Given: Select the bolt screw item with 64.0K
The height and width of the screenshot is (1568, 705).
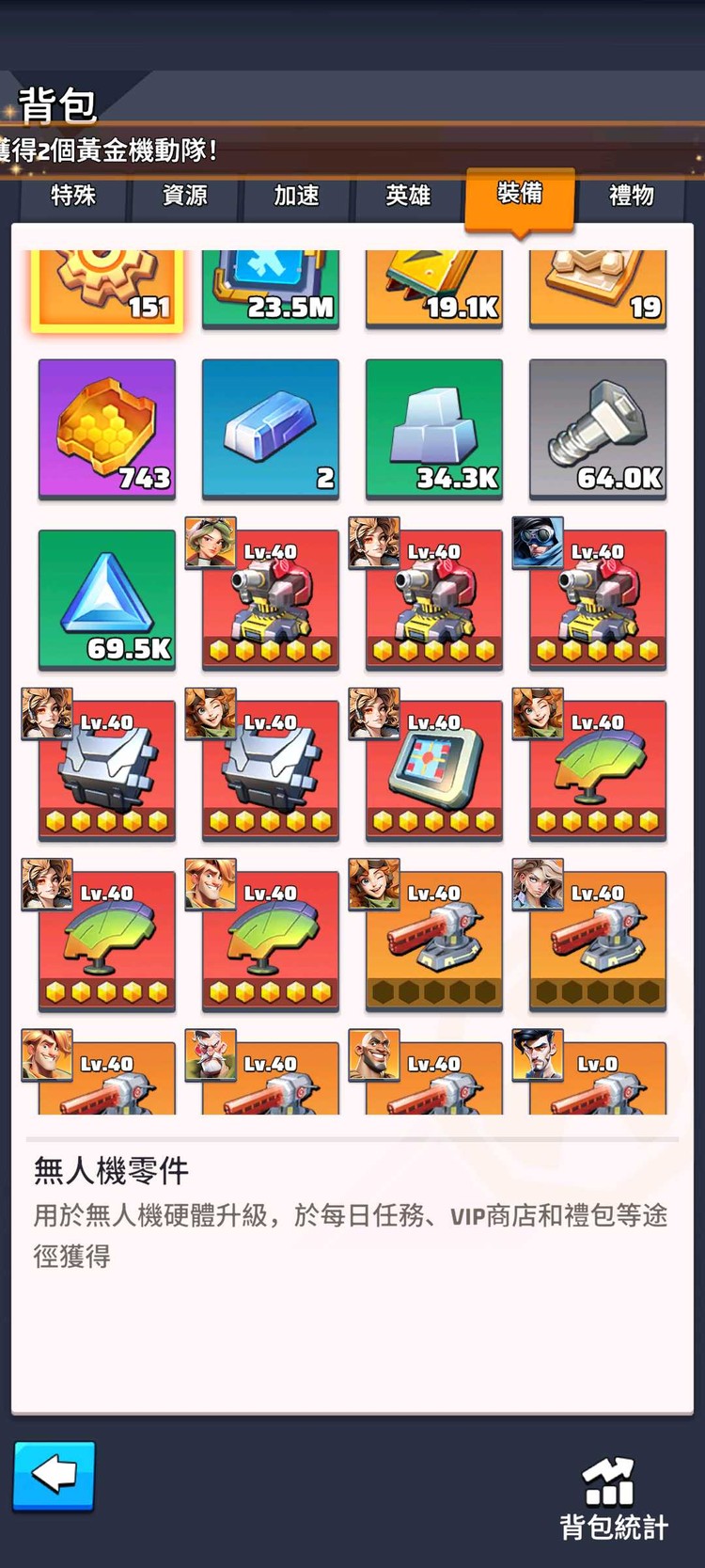Looking at the screenshot, I should pos(598,429).
